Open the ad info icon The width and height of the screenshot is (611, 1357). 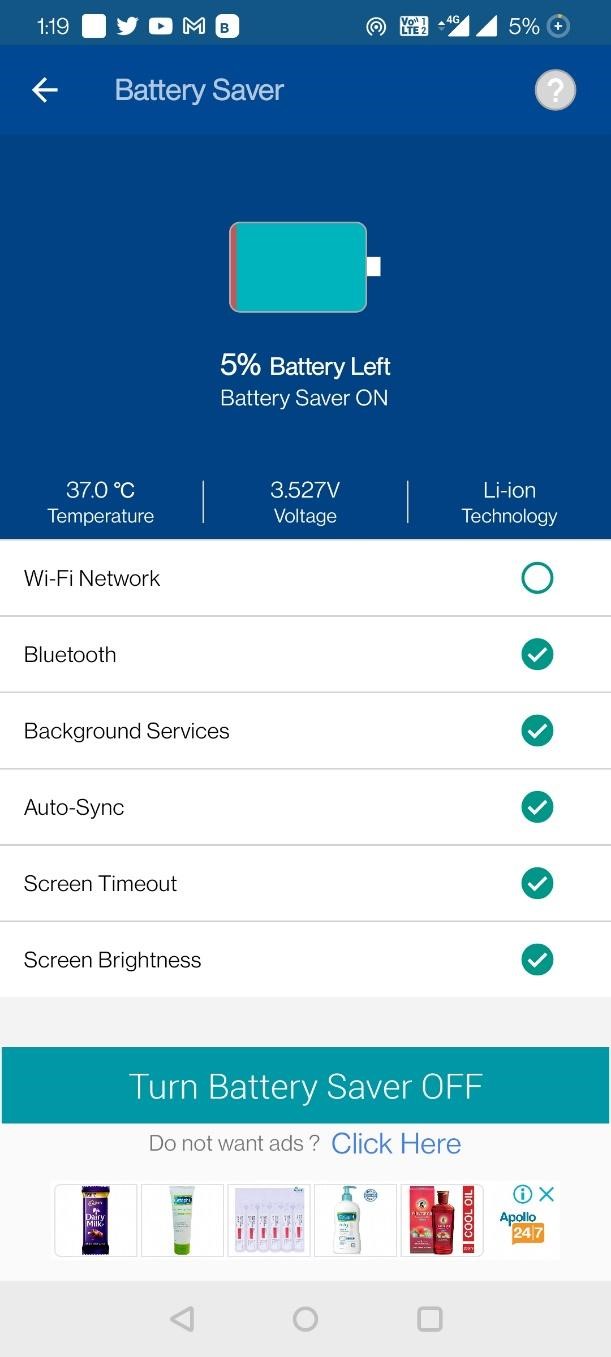coord(522,1194)
